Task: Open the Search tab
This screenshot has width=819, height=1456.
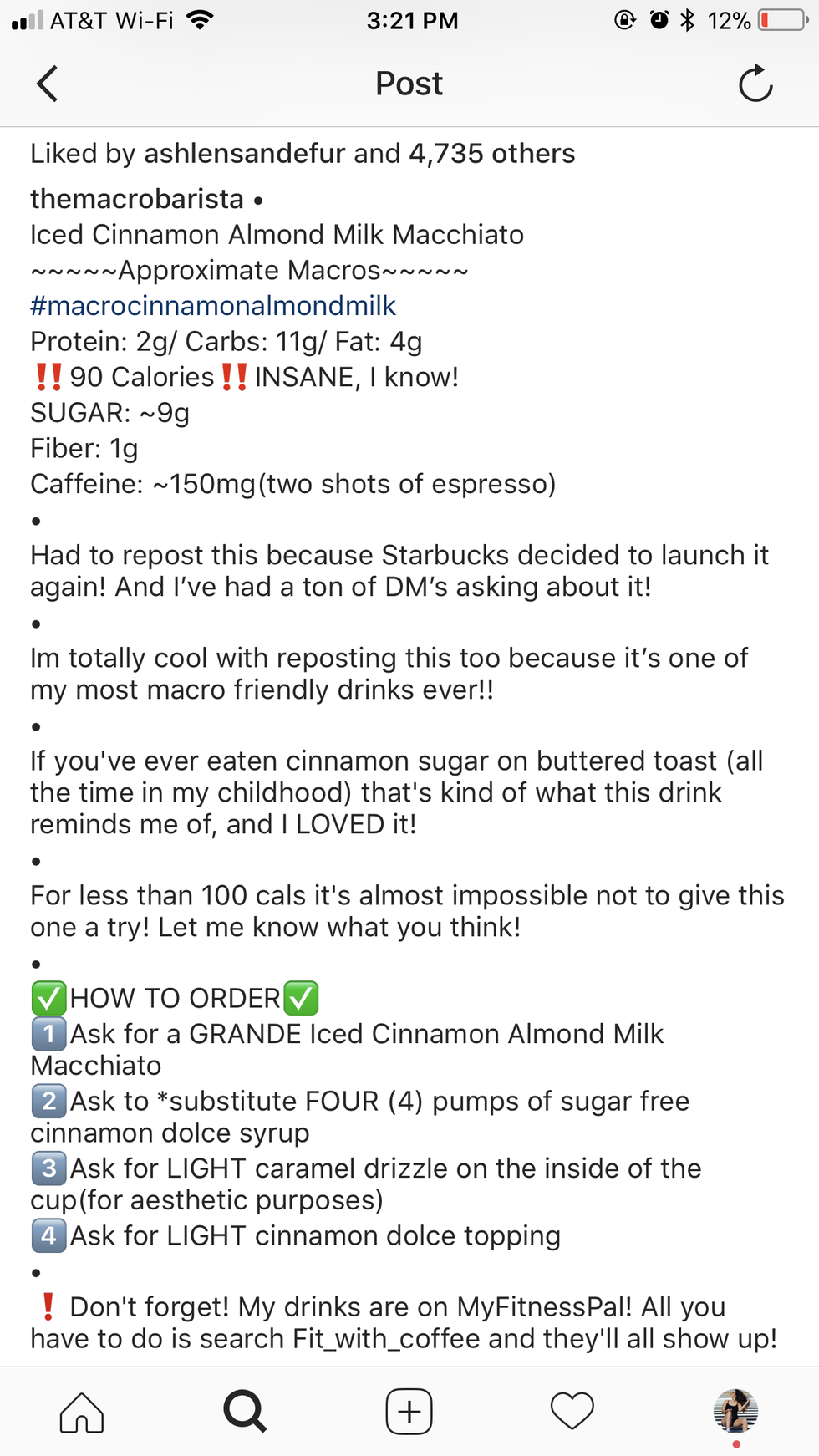Action: point(245,1412)
